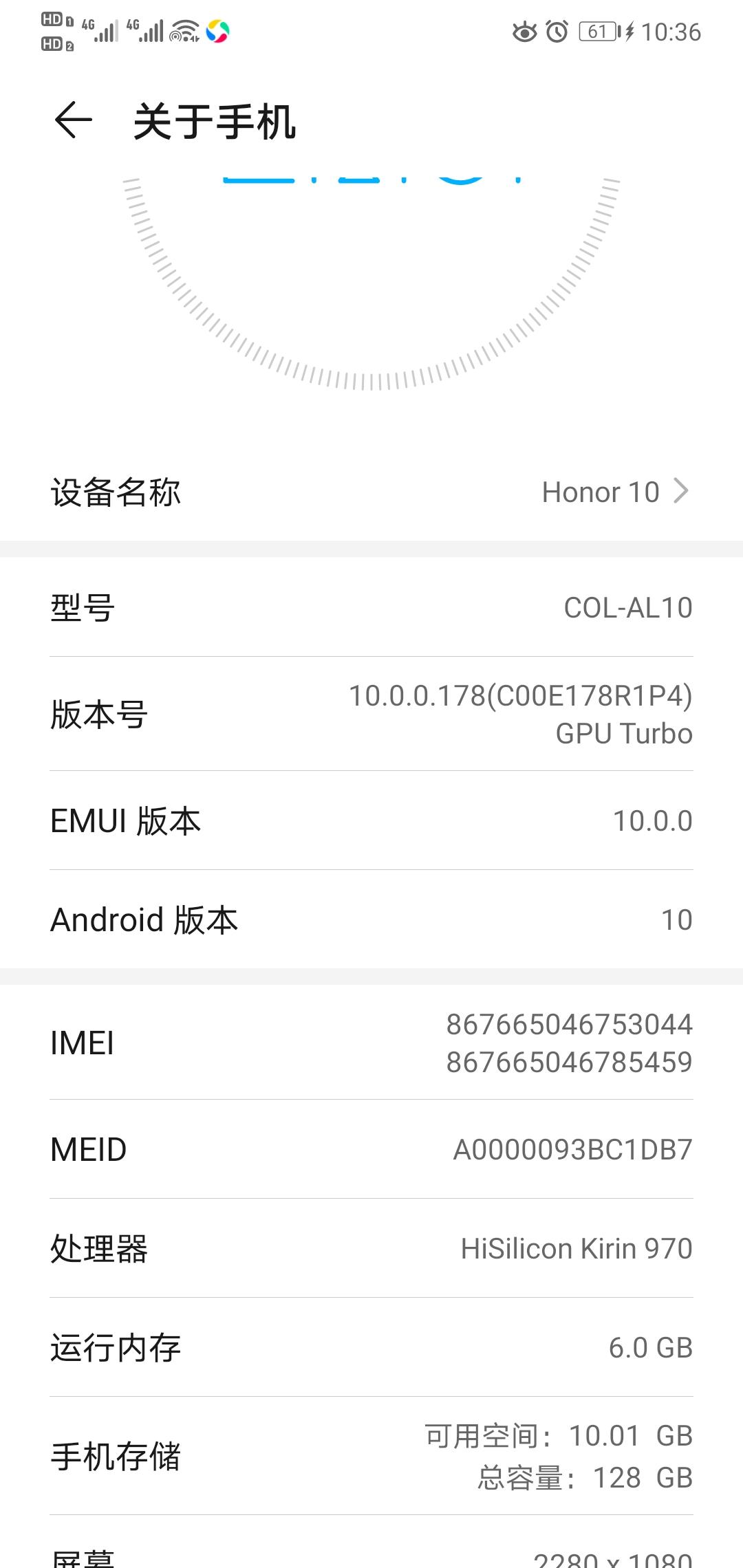
Task: Go back from the 关于手机 page
Action: click(x=73, y=121)
